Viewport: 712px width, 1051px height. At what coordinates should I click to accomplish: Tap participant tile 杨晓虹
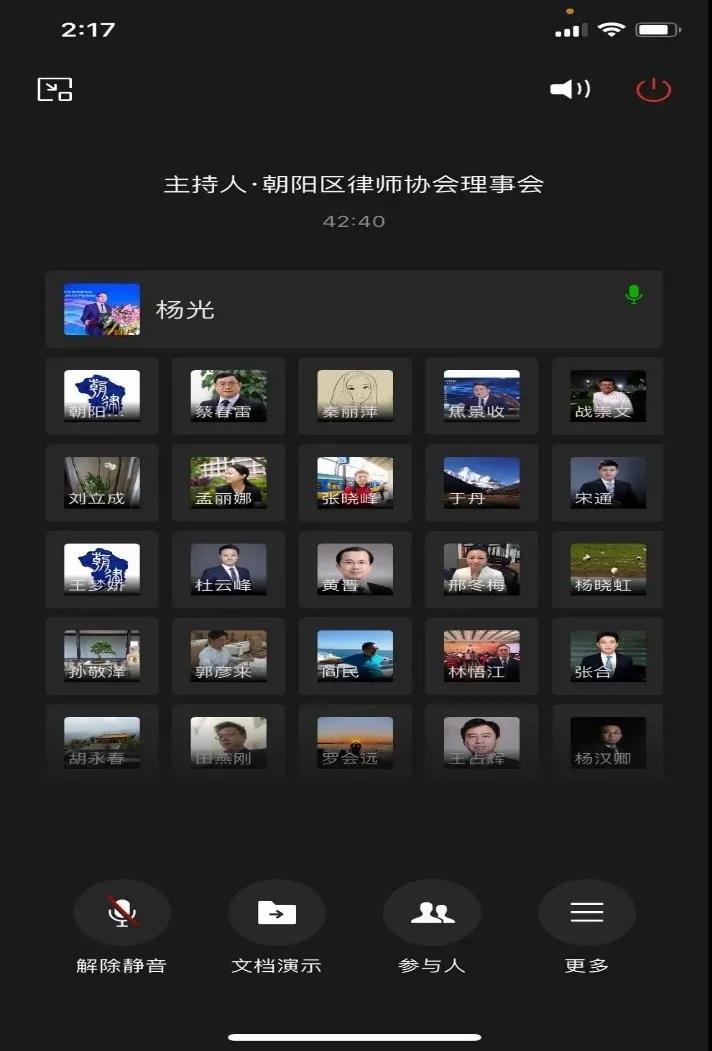(607, 569)
